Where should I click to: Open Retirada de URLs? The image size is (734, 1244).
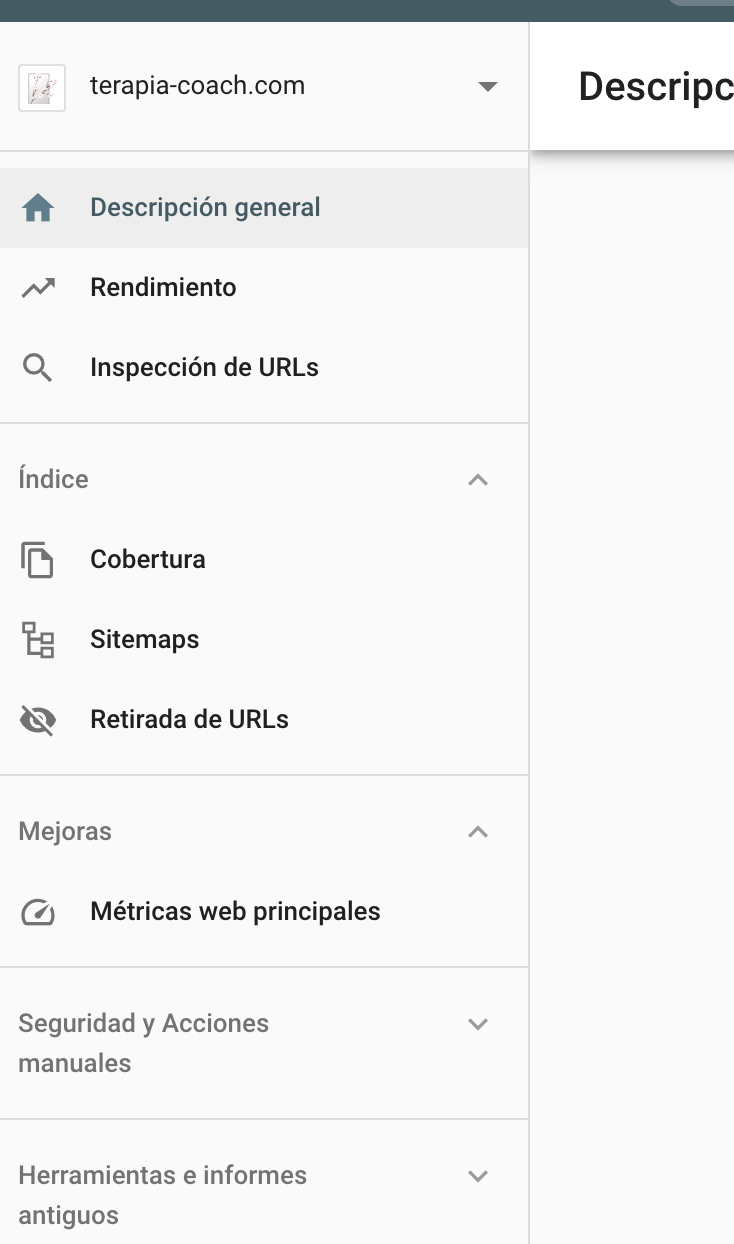point(264,720)
